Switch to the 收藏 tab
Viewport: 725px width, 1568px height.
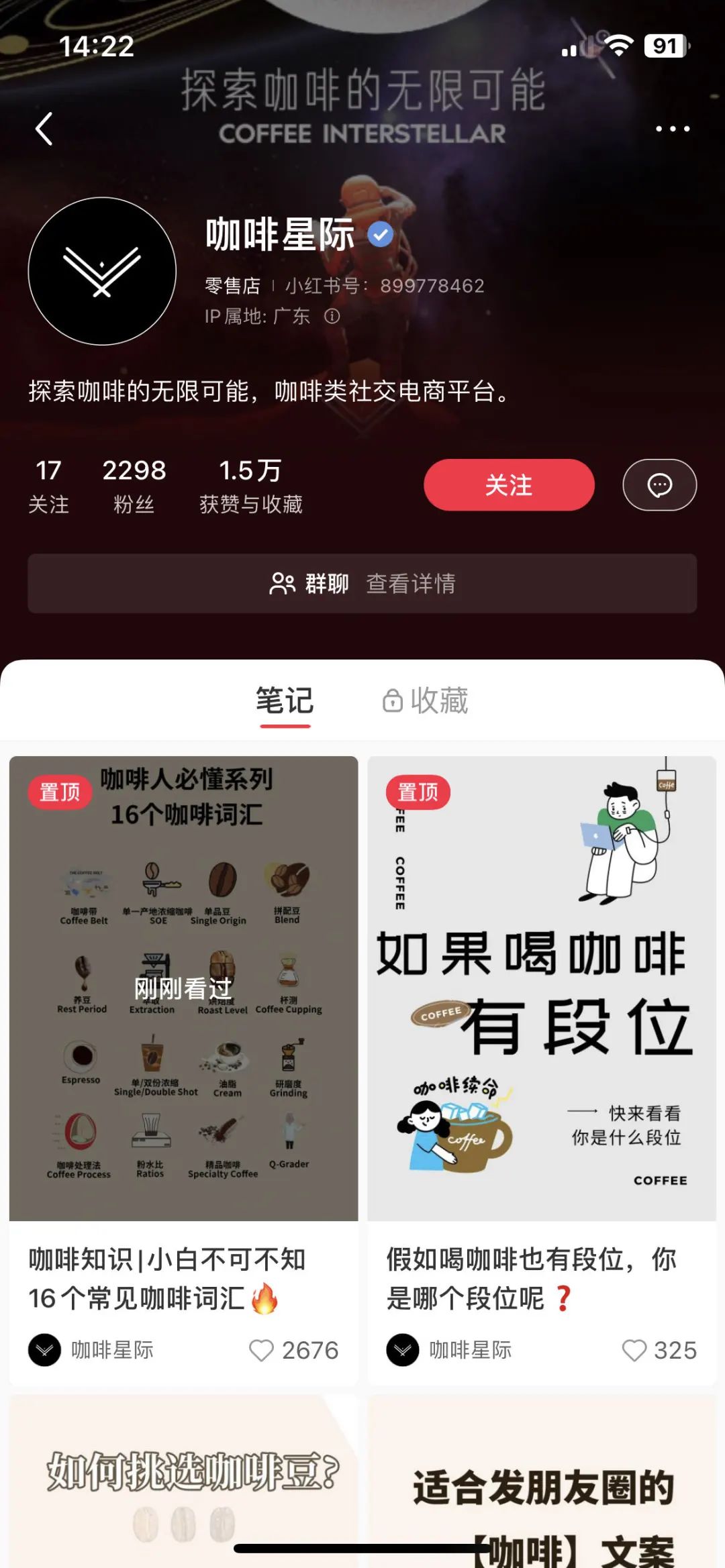click(426, 700)
